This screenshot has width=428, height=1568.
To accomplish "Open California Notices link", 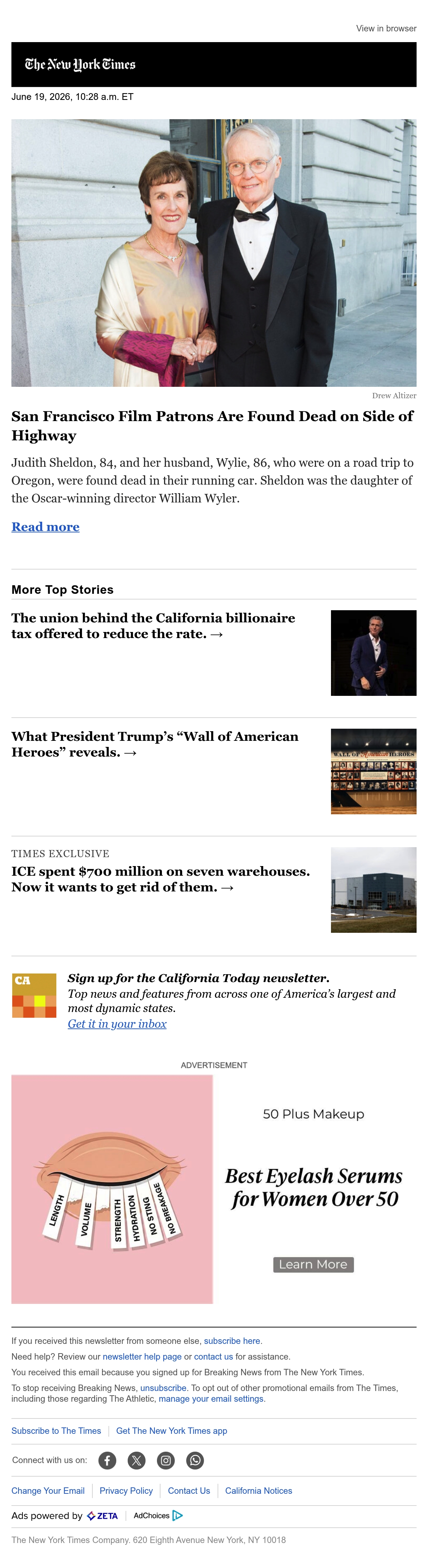I will pos(258,1491).
